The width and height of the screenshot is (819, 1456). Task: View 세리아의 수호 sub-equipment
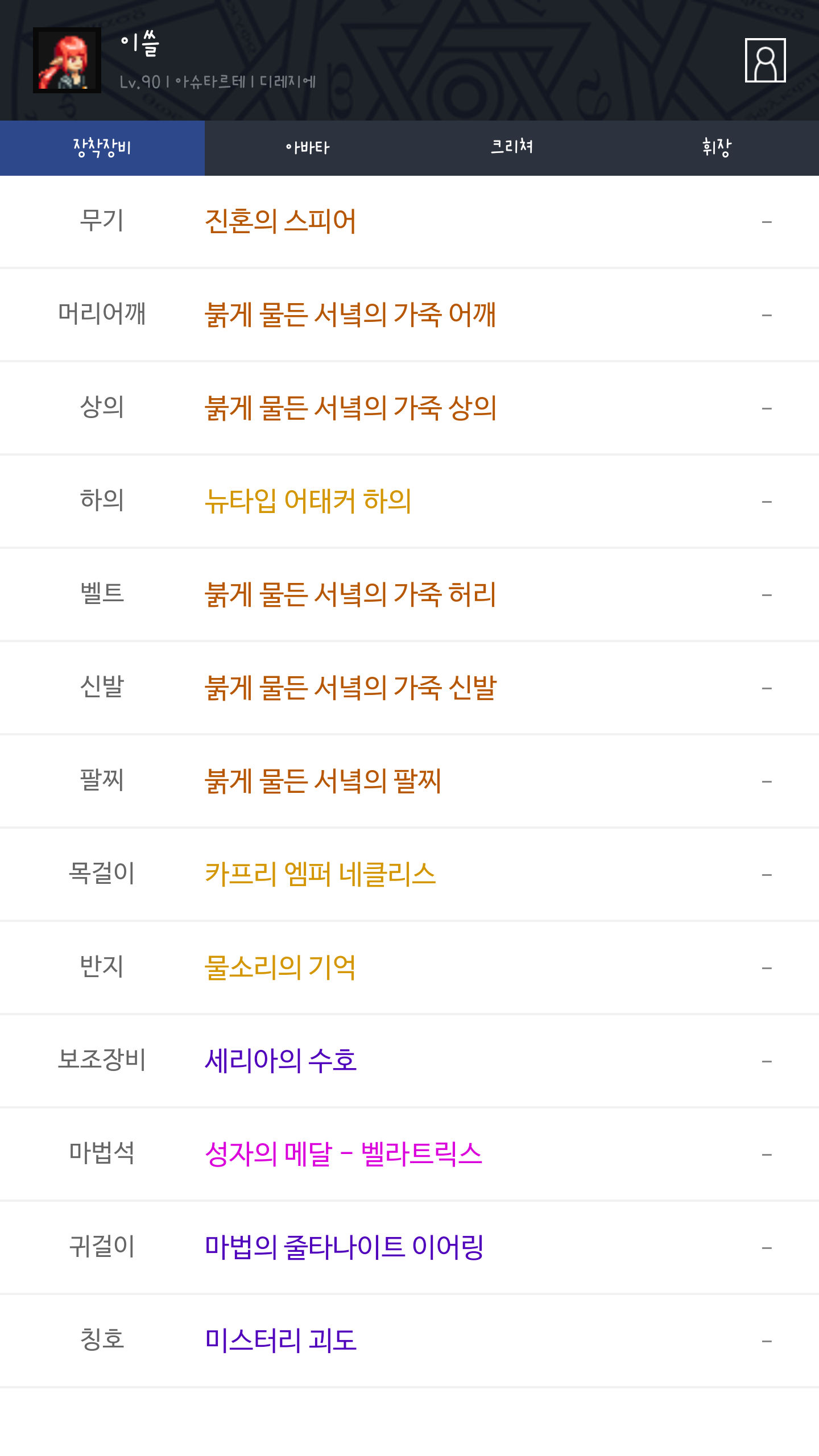tap(280, 1061)
